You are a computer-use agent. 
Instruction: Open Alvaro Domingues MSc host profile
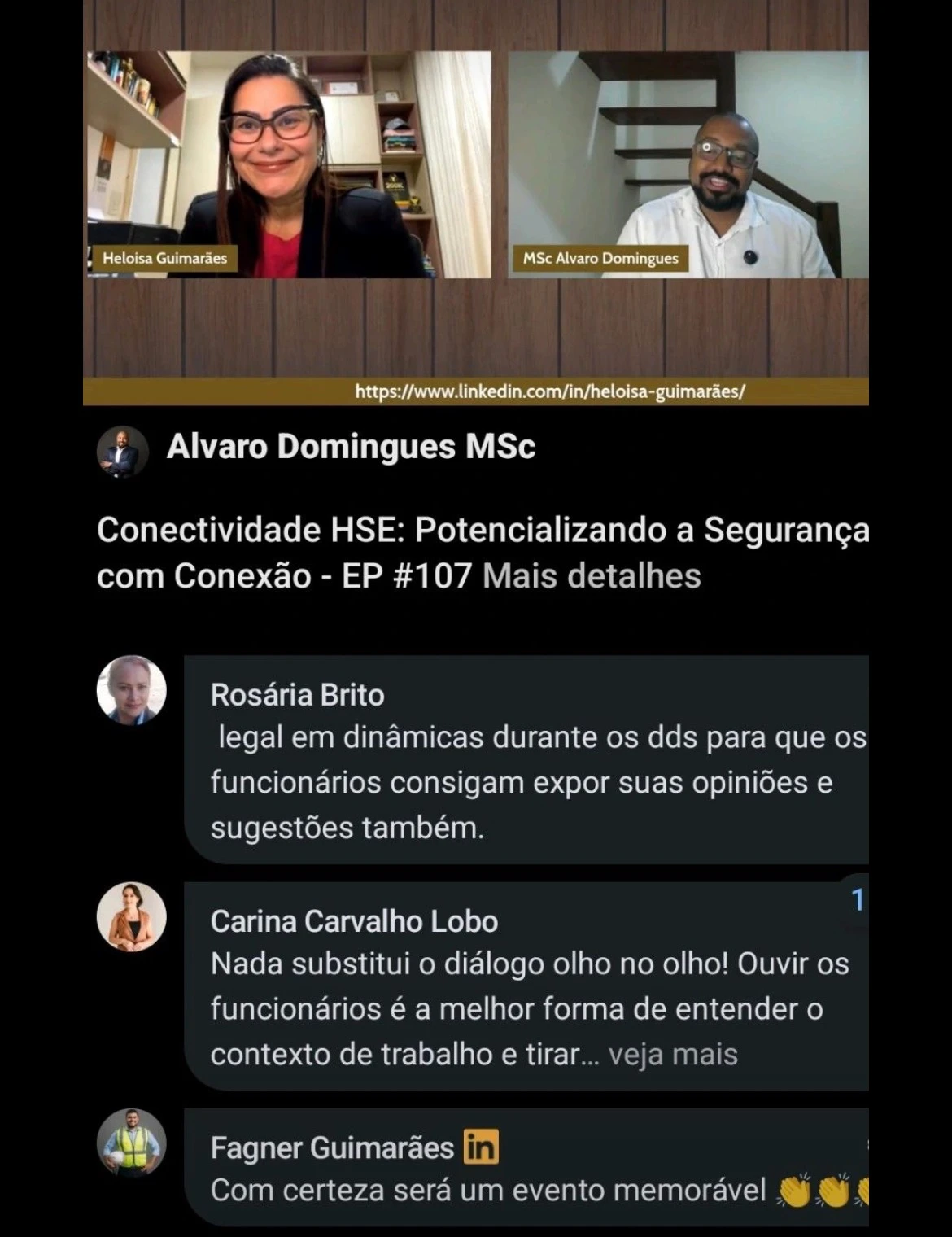coord(351,447)
